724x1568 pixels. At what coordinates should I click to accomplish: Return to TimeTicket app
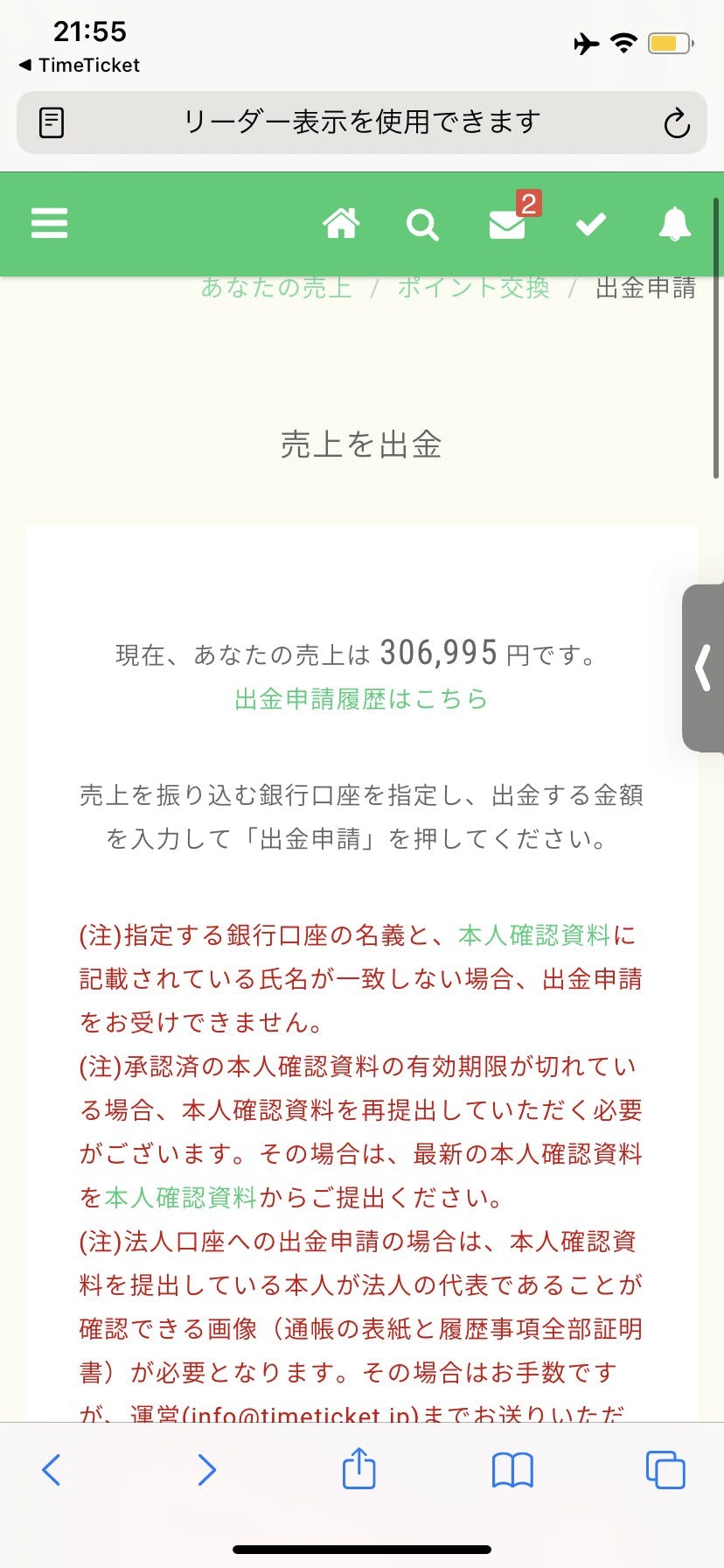pos(79,65)
